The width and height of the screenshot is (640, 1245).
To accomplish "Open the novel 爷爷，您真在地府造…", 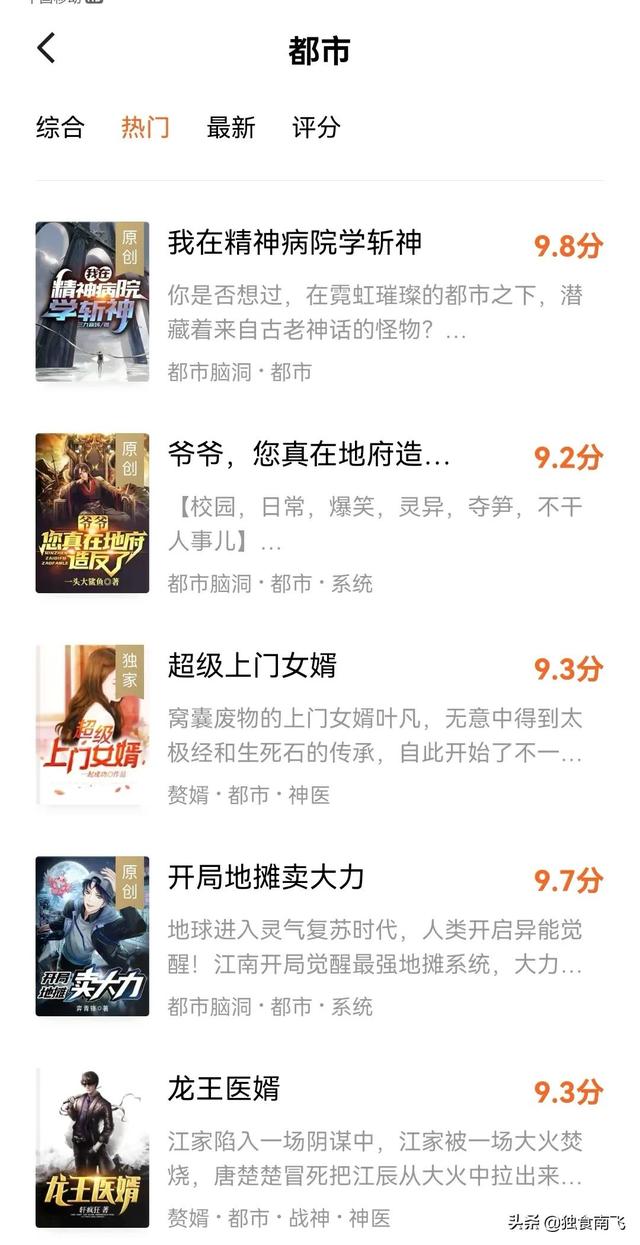I will tap(309, 455).
